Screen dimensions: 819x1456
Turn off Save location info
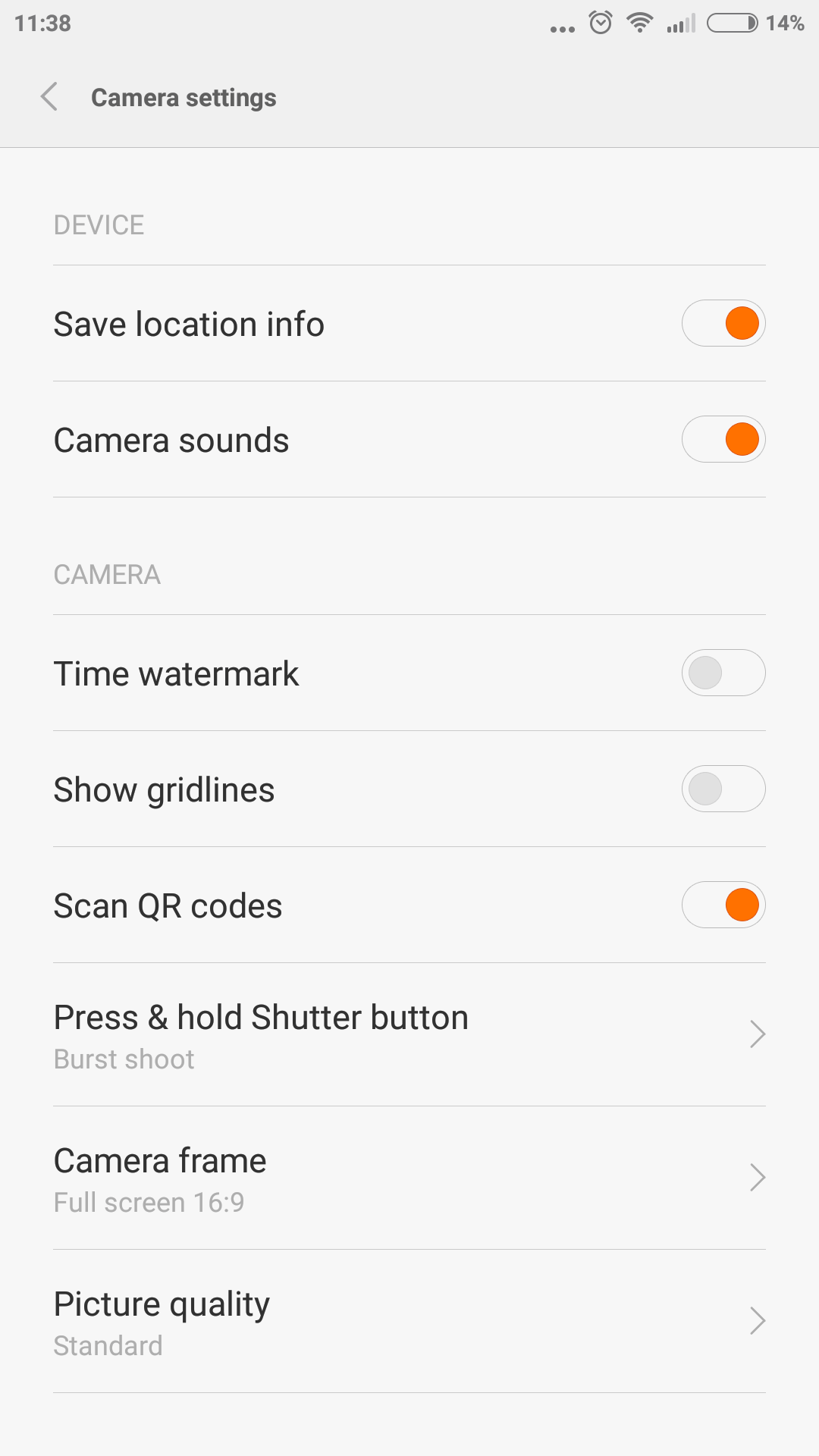point(723,324)
